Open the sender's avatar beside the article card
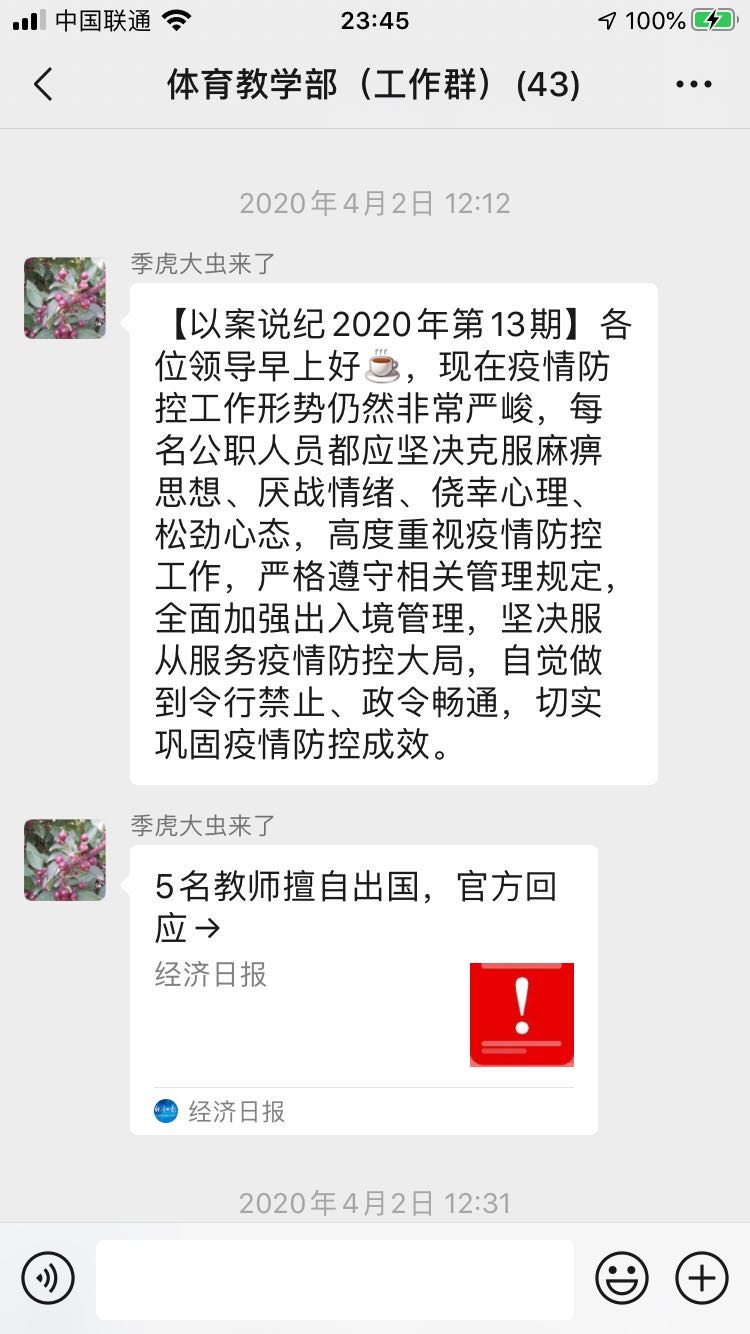The width and height of the screenshot is (750, 1334). coord(65,860)
